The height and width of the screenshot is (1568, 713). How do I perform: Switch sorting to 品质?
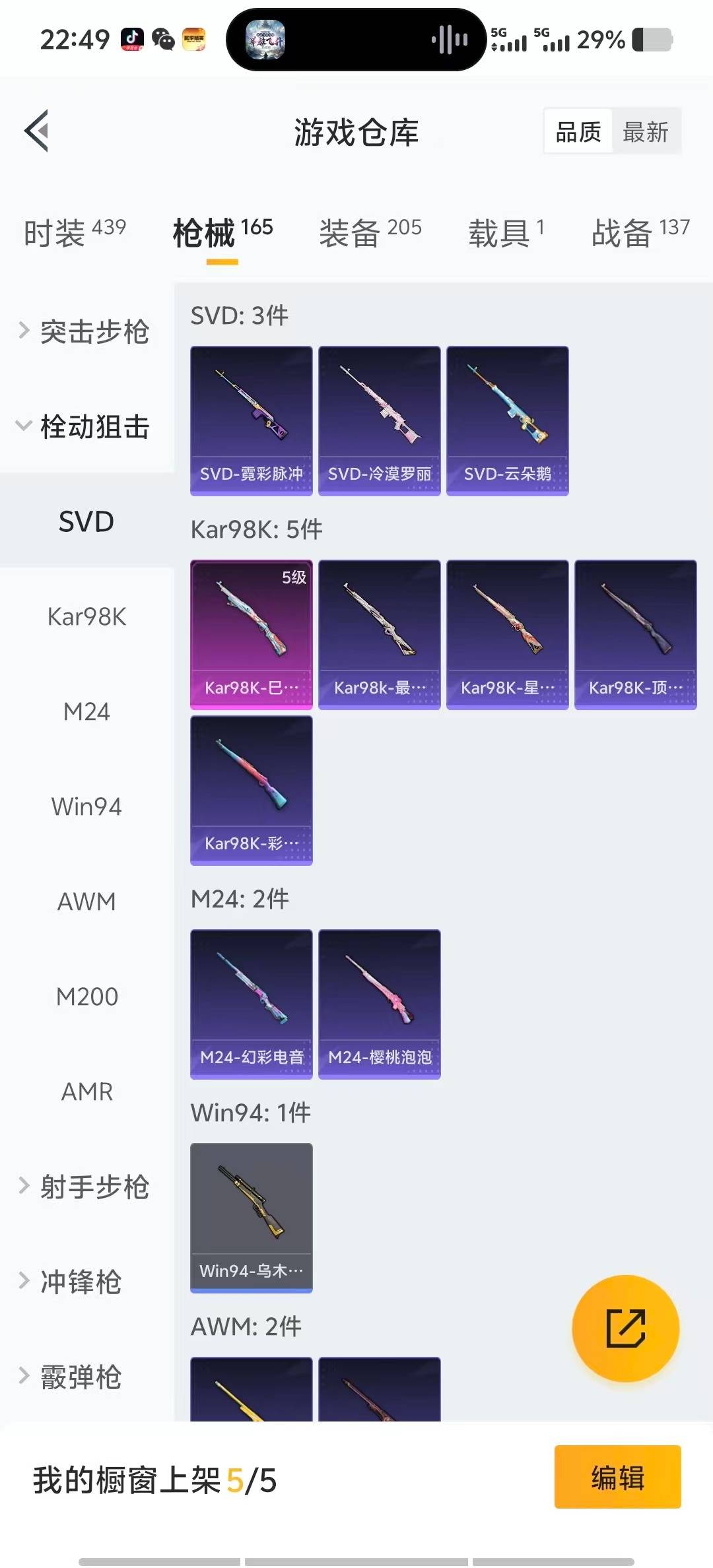coord(576,131)
